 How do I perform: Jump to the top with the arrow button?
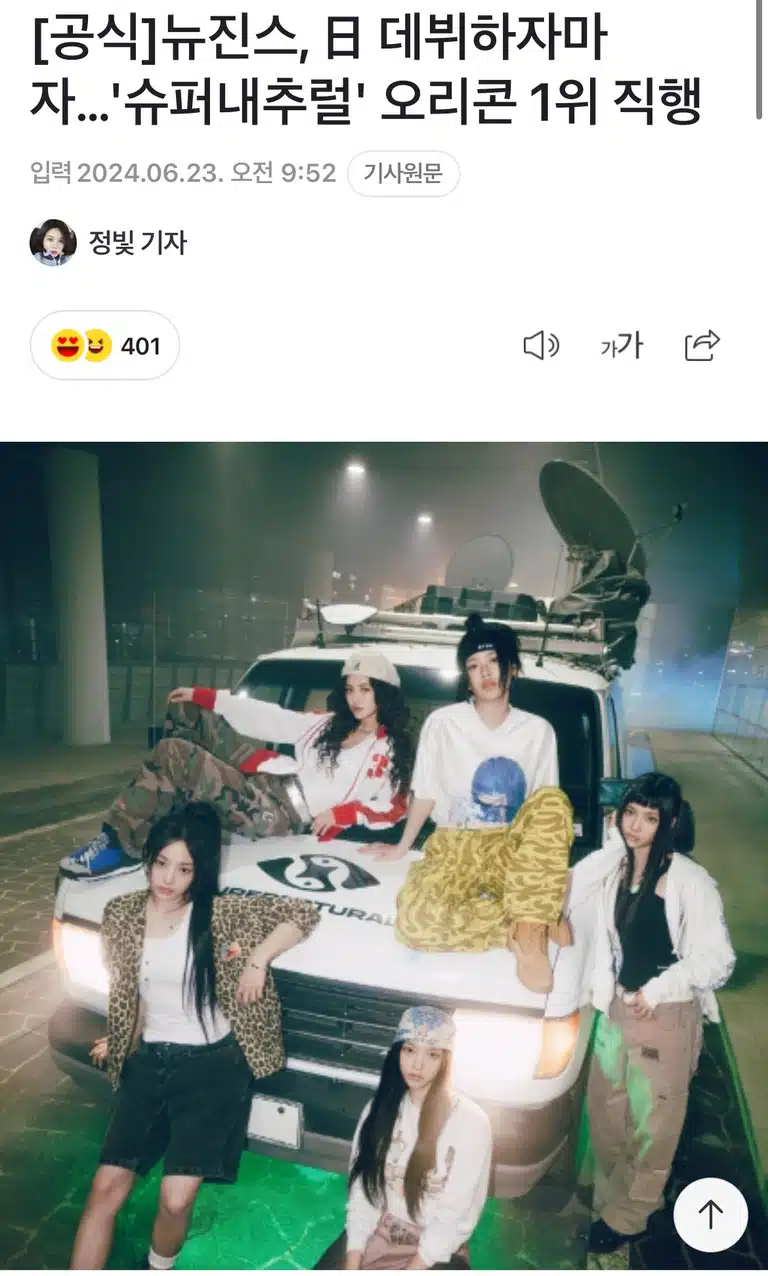coord(710,1215)
